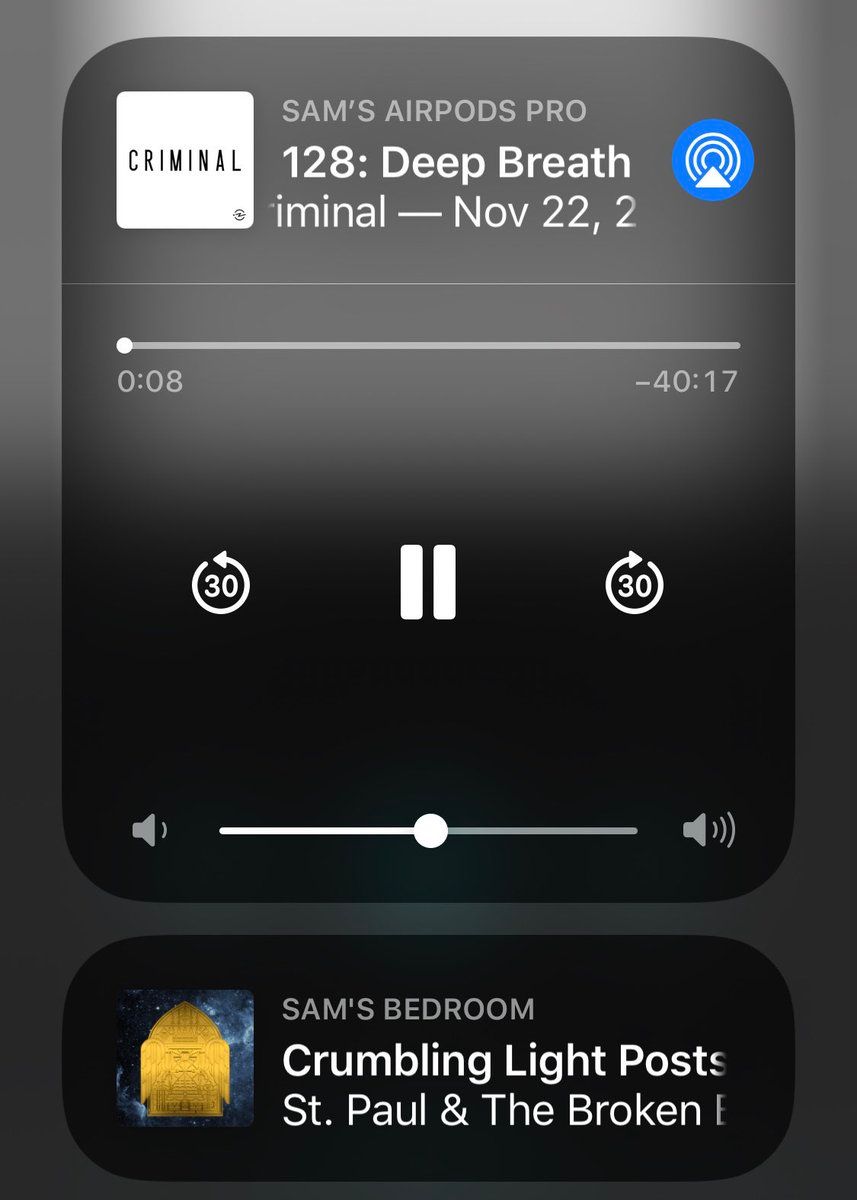This screenshot has height=1200, width=857.
Task: Open Criminal podcast artwork
Action: [185, 160]
